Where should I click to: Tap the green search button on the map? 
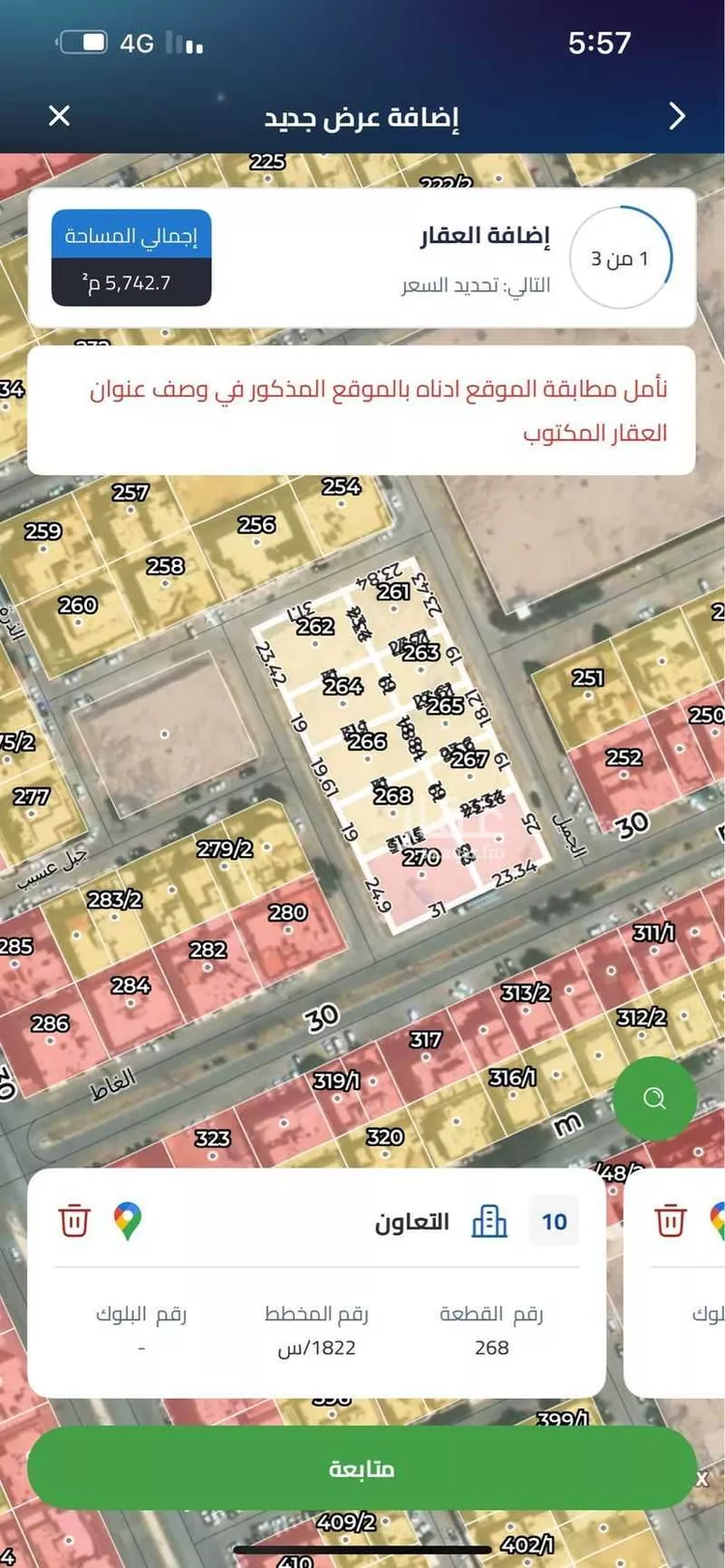point(654,1098)
